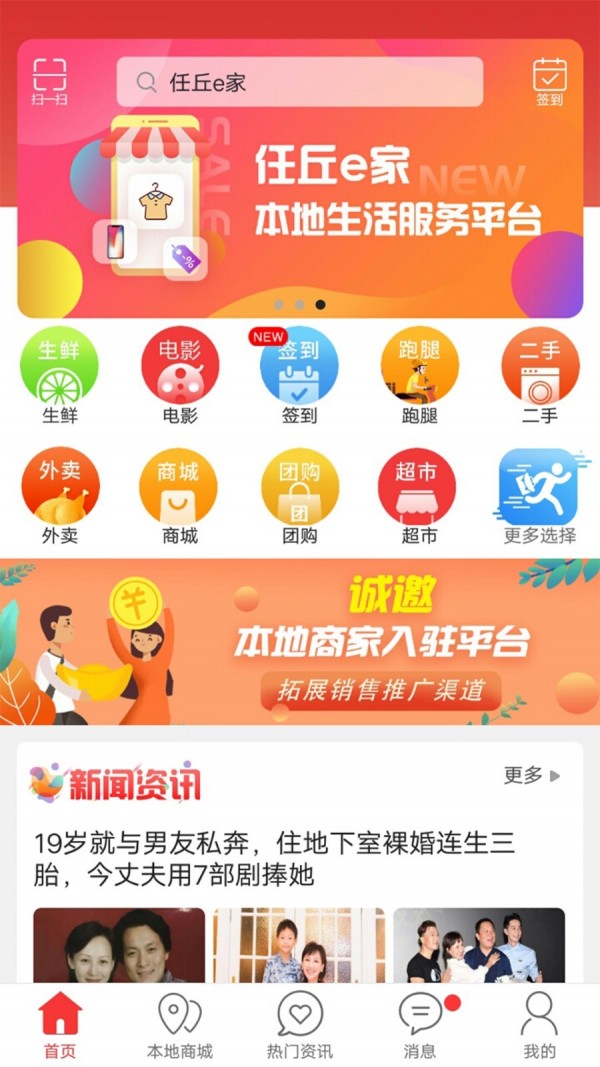Open the 本地商家入驻平台 banner
600x1067 pixels.
(300, 642)
